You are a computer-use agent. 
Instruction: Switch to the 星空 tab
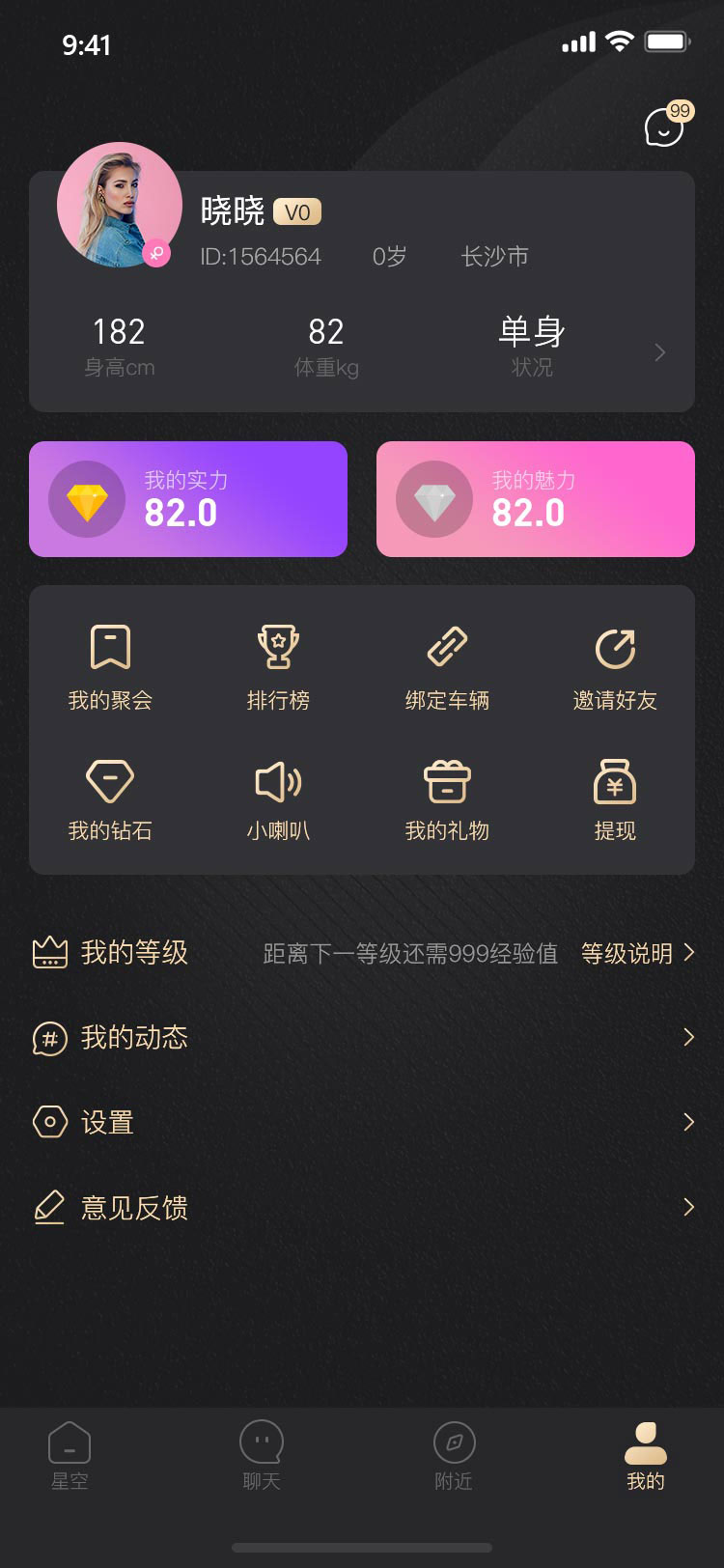coord(70,1456)
